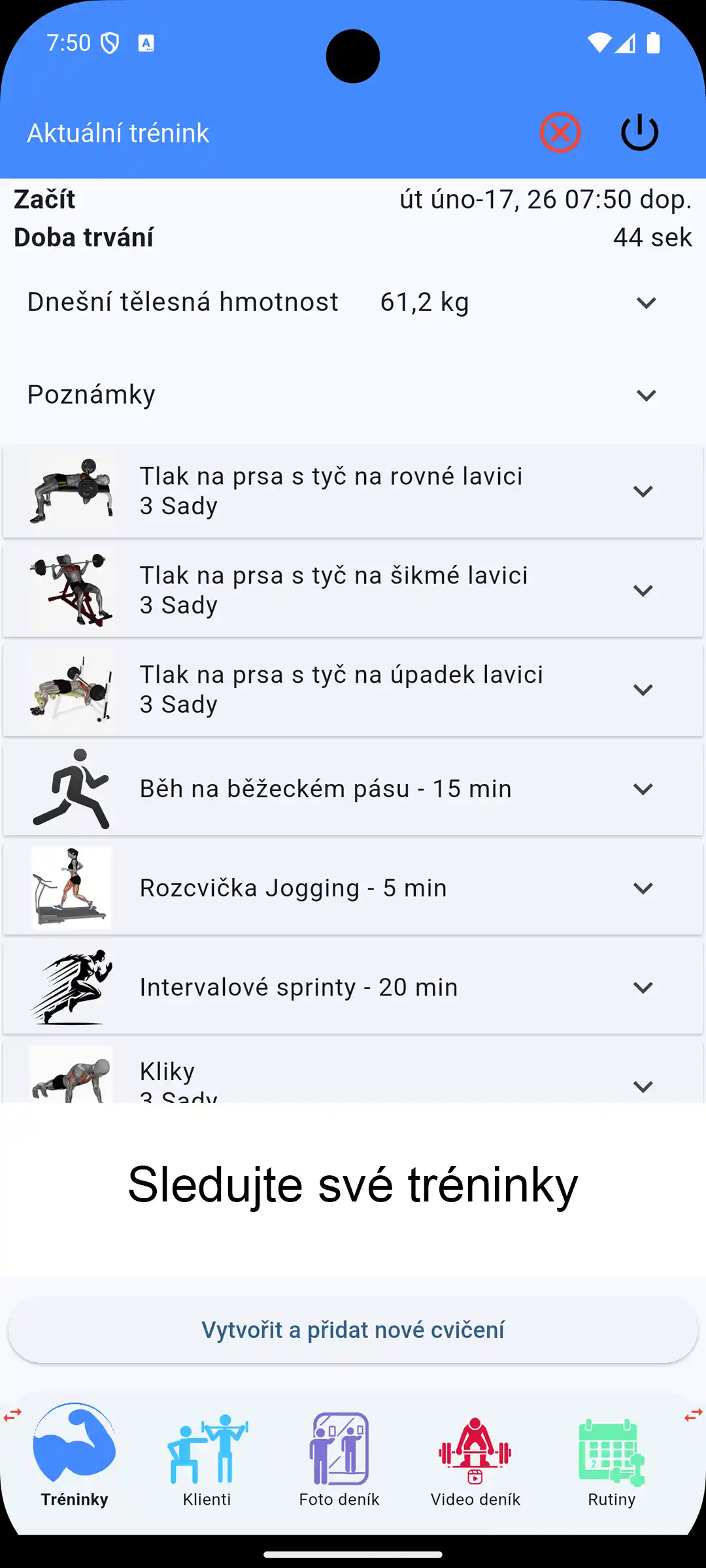The image size is (706, 1568).
Task: Tap the power button in the header
Action: pos(639,132)
